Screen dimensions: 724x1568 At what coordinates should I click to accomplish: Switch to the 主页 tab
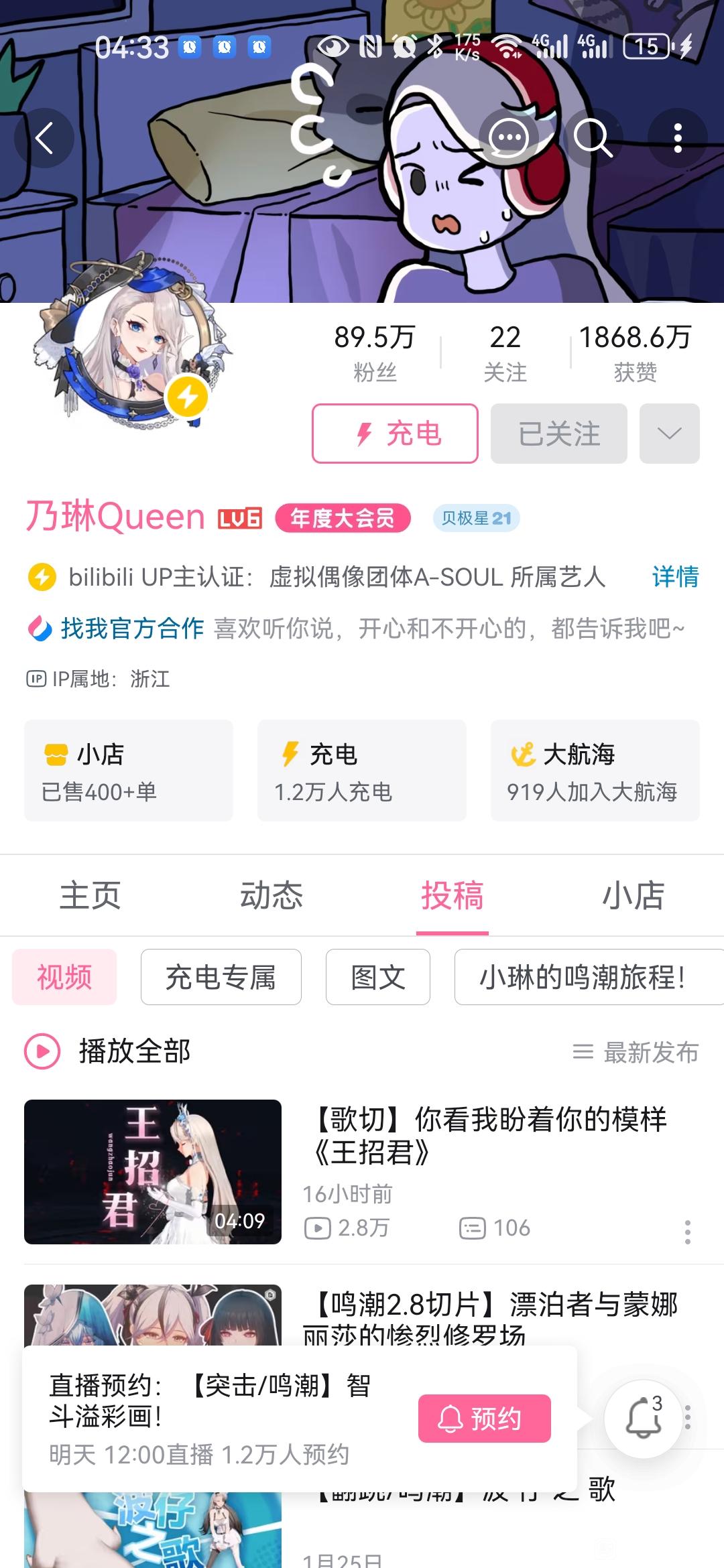pyautogui.click(x=90, y=896)
